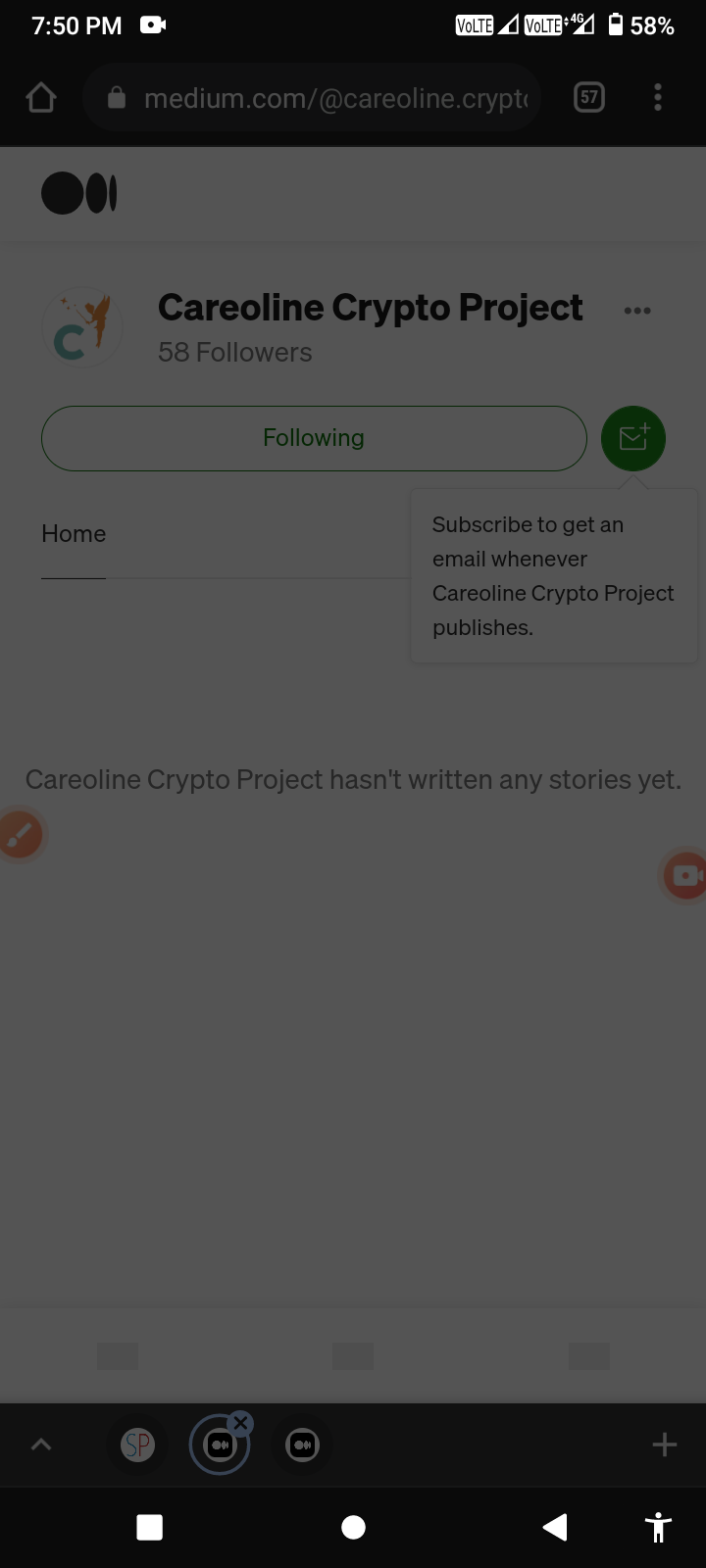Tap the floating orange brush button
Image resolution: width=706 pixels, height=1568 pixels.
coord(20,835)
